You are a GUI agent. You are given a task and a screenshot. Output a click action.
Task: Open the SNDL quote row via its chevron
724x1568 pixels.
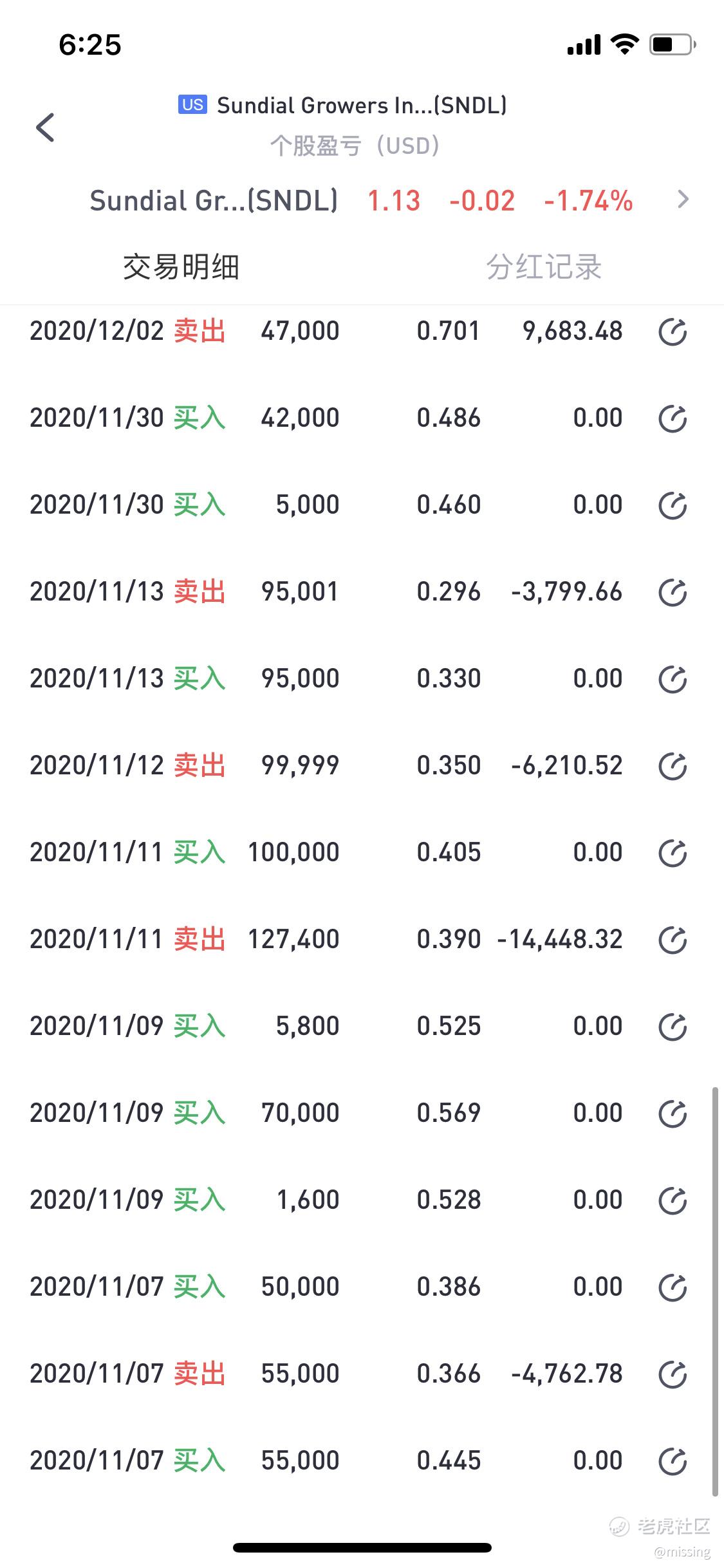pos(683,200)
